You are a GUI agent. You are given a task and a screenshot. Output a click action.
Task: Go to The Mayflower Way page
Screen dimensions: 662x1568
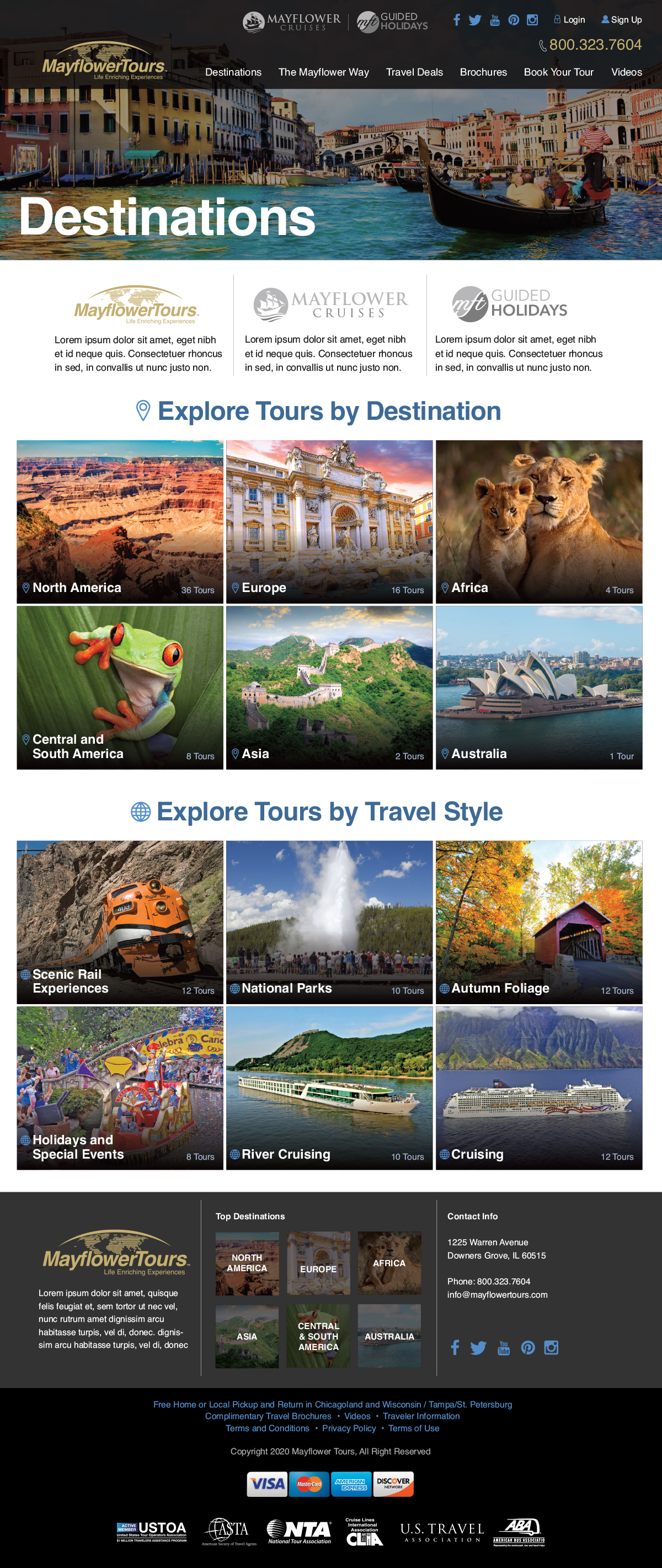coord(323,72)
